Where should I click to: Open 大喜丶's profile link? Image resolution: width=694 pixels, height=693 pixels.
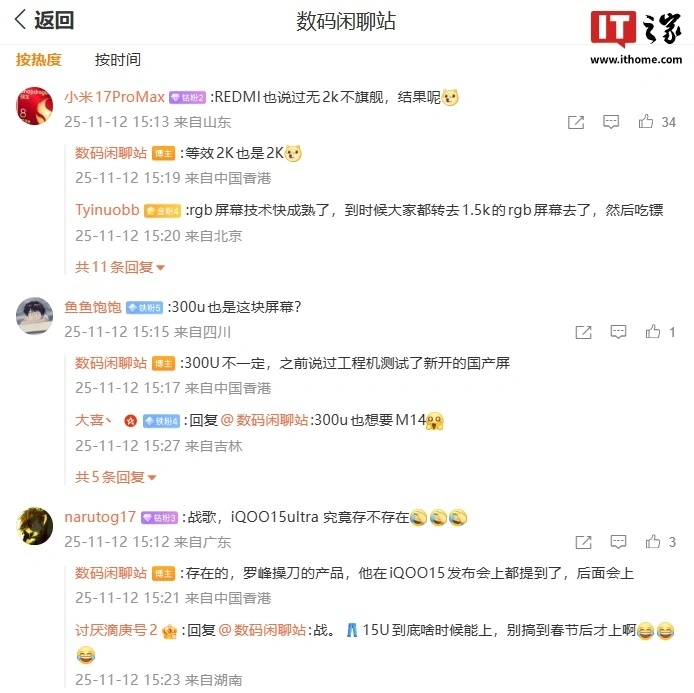[96, 420]
